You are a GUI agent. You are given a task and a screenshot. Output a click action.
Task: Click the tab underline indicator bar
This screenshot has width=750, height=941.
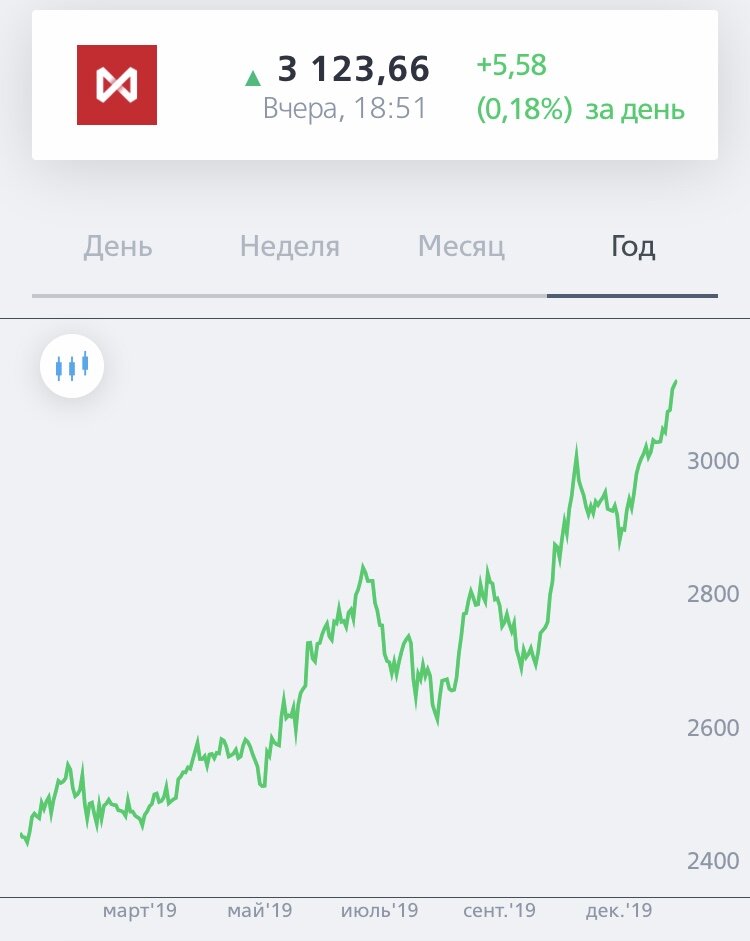point(634,296)
